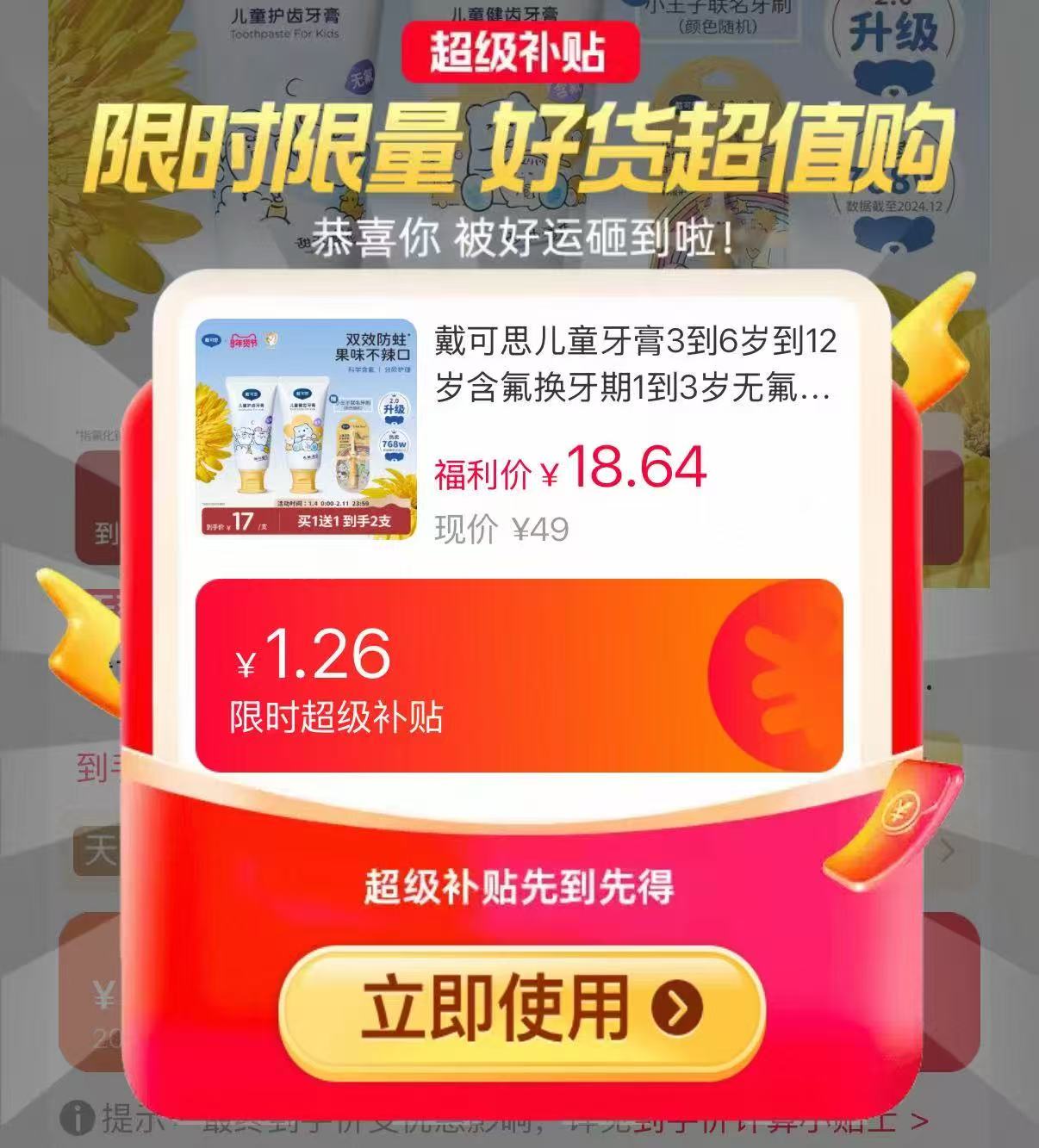Tap the 2.0升级 bear badge in top right

(x=891, y=50)
